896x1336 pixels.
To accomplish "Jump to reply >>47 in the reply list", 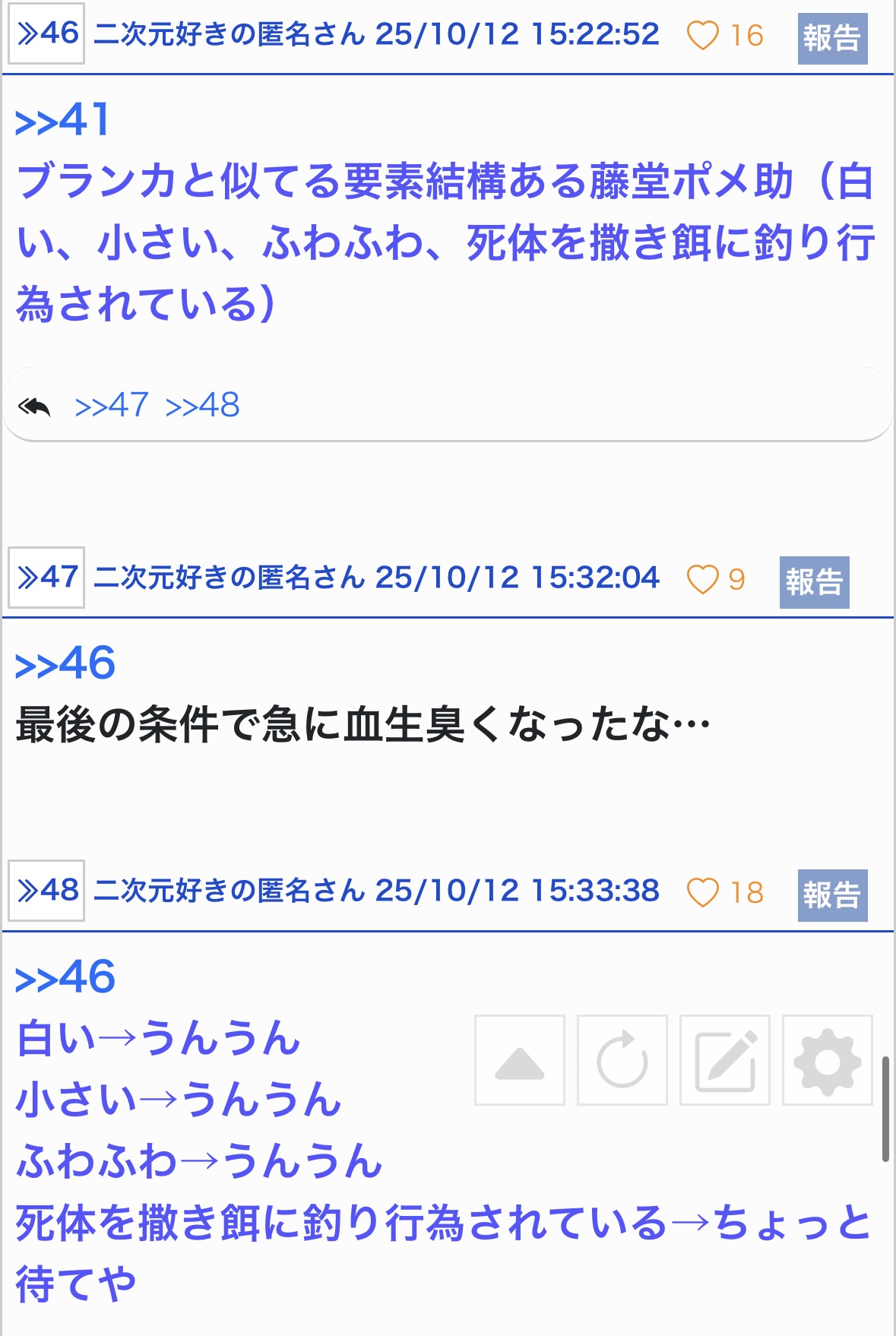I will [x=111, y=405].
